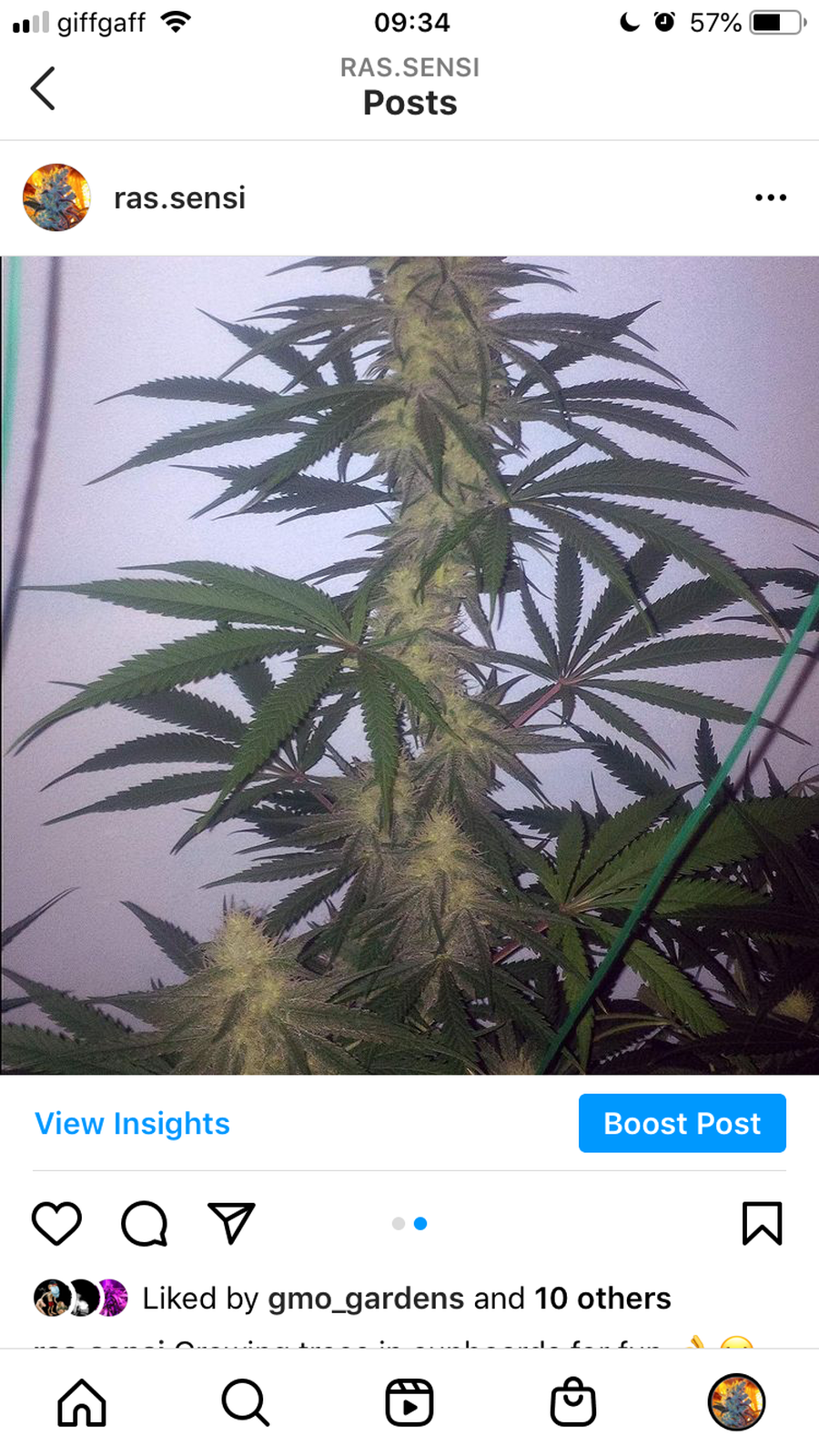Viewport: 819px width, 1456px height.
Task: Open the Shop tab
Action: 573,1402
